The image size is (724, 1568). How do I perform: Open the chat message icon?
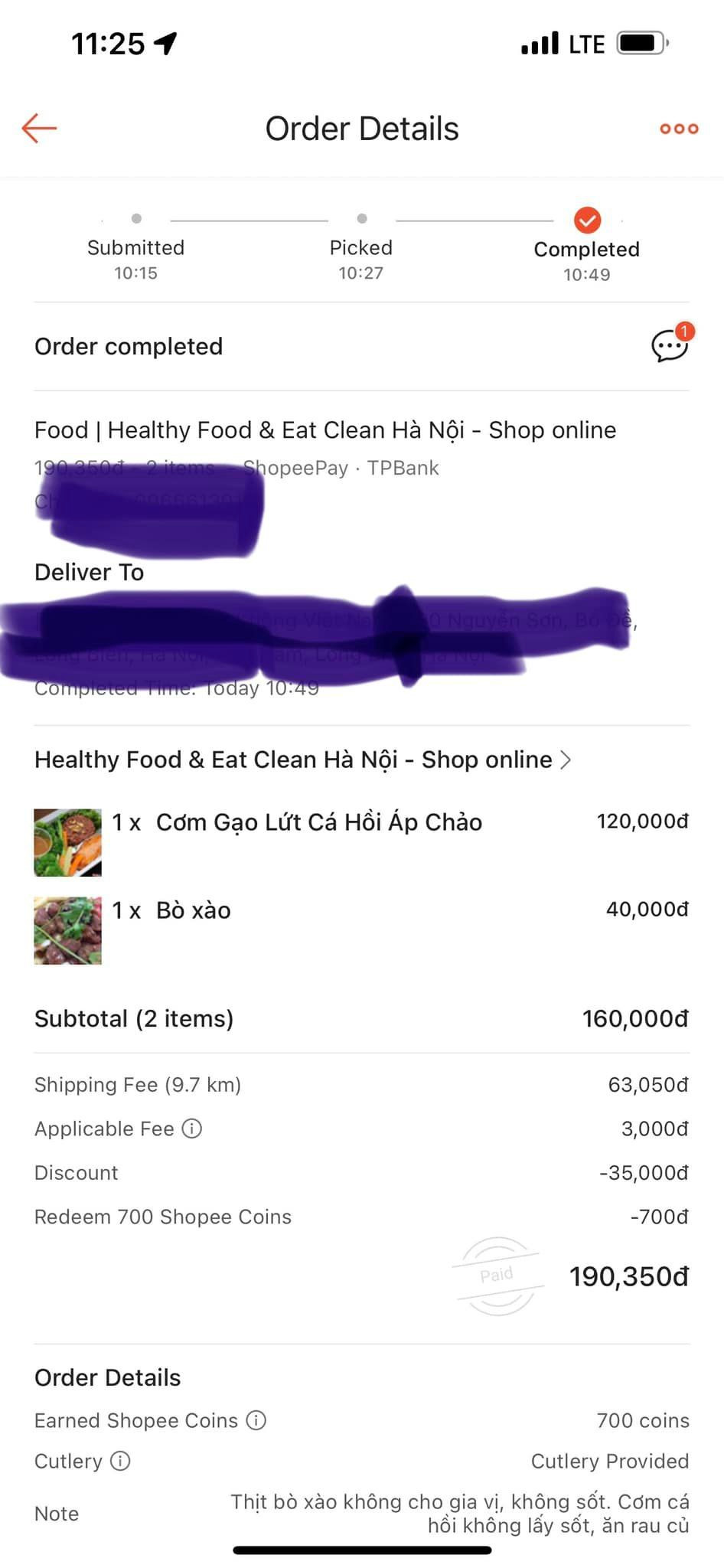tap(670, 345)
